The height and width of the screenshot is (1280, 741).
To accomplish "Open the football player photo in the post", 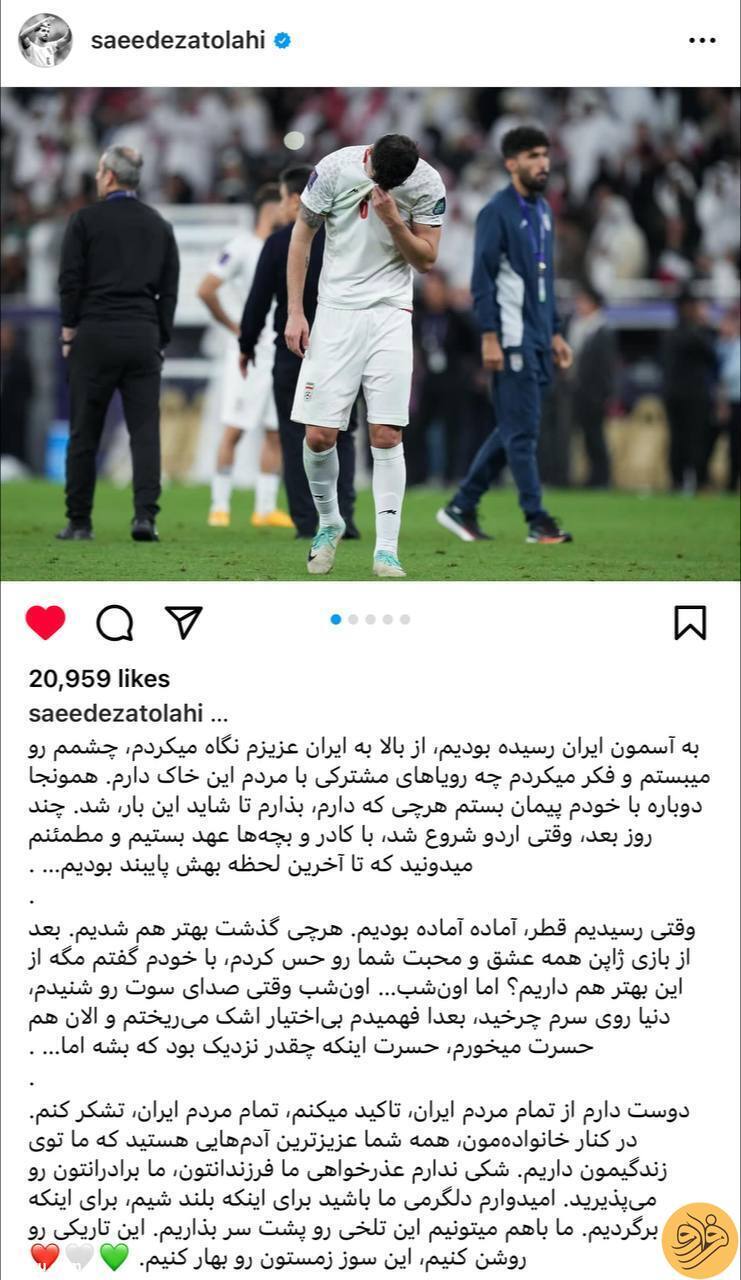I will coord(370,333).
